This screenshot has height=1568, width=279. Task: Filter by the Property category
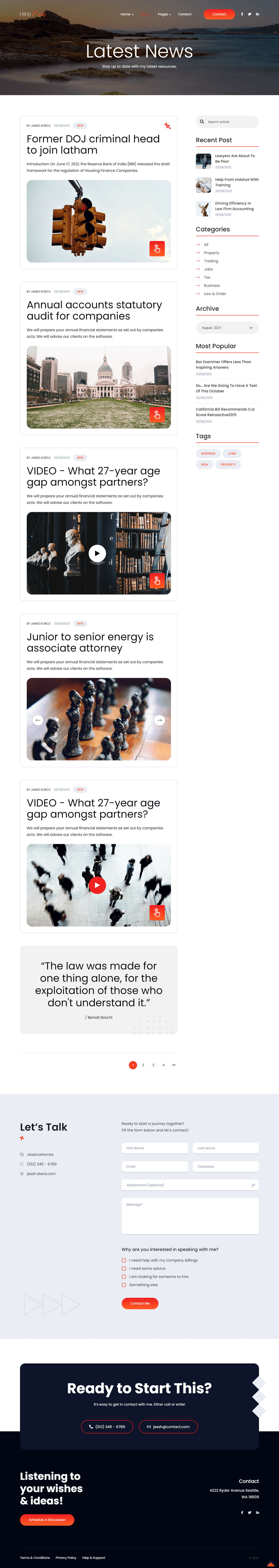[x=212, y=253]
